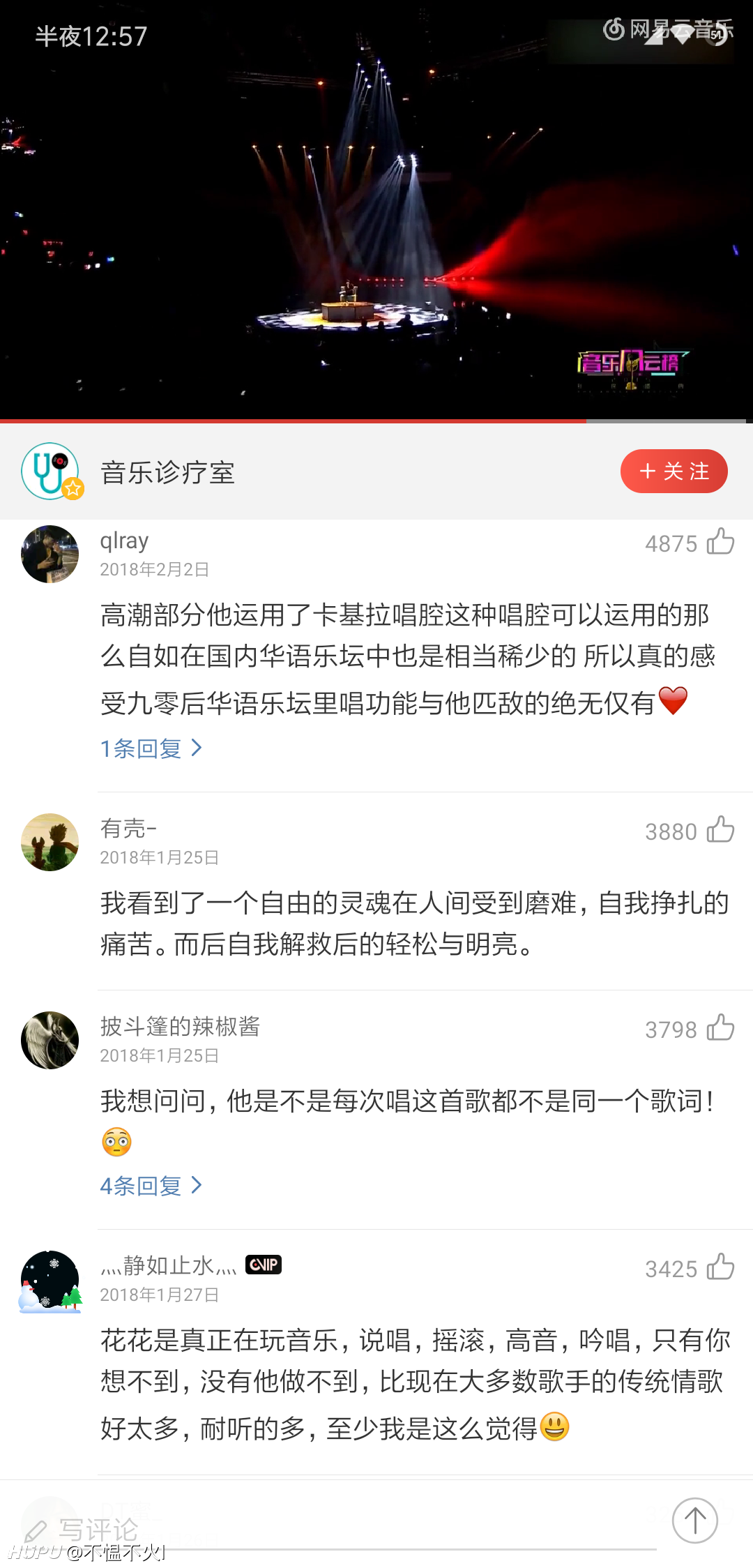
Task: Open qlray's avatar
Action: point(50,555)
